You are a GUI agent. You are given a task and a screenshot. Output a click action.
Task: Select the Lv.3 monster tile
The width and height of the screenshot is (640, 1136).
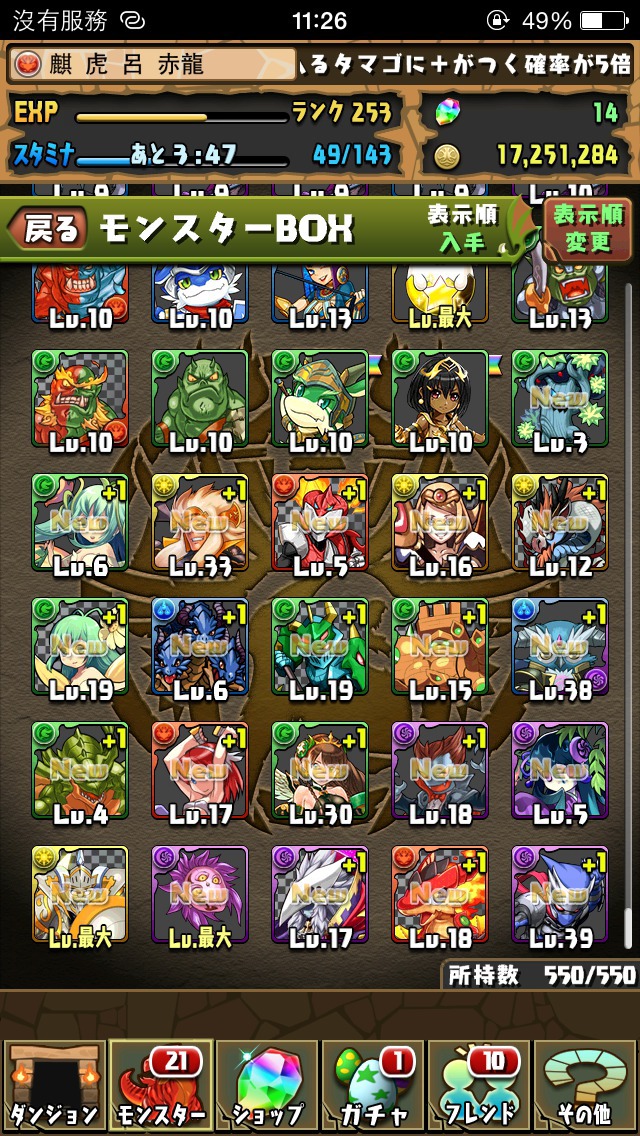(560, 399)
